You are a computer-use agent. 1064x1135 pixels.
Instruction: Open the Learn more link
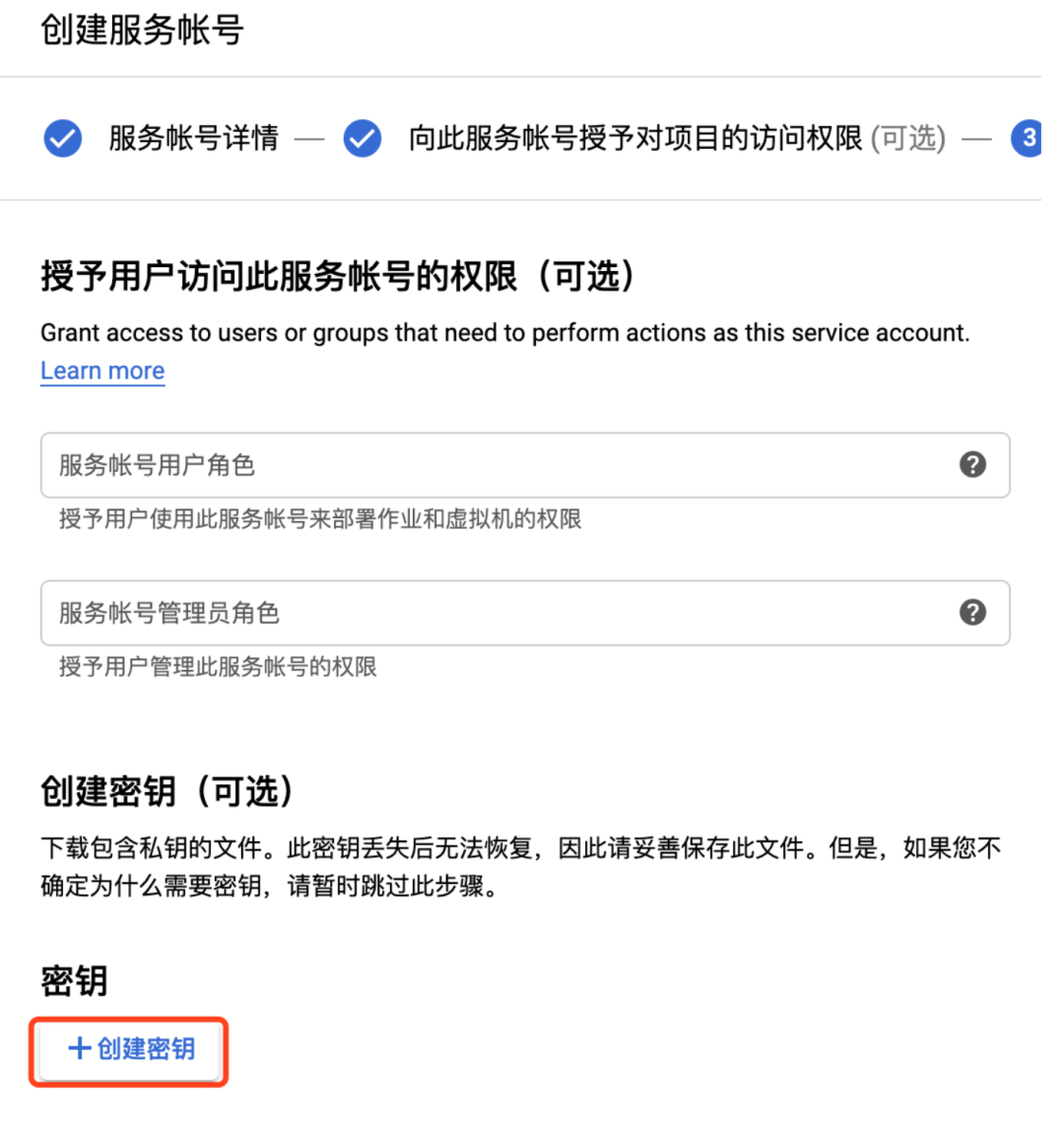[102, 371]
